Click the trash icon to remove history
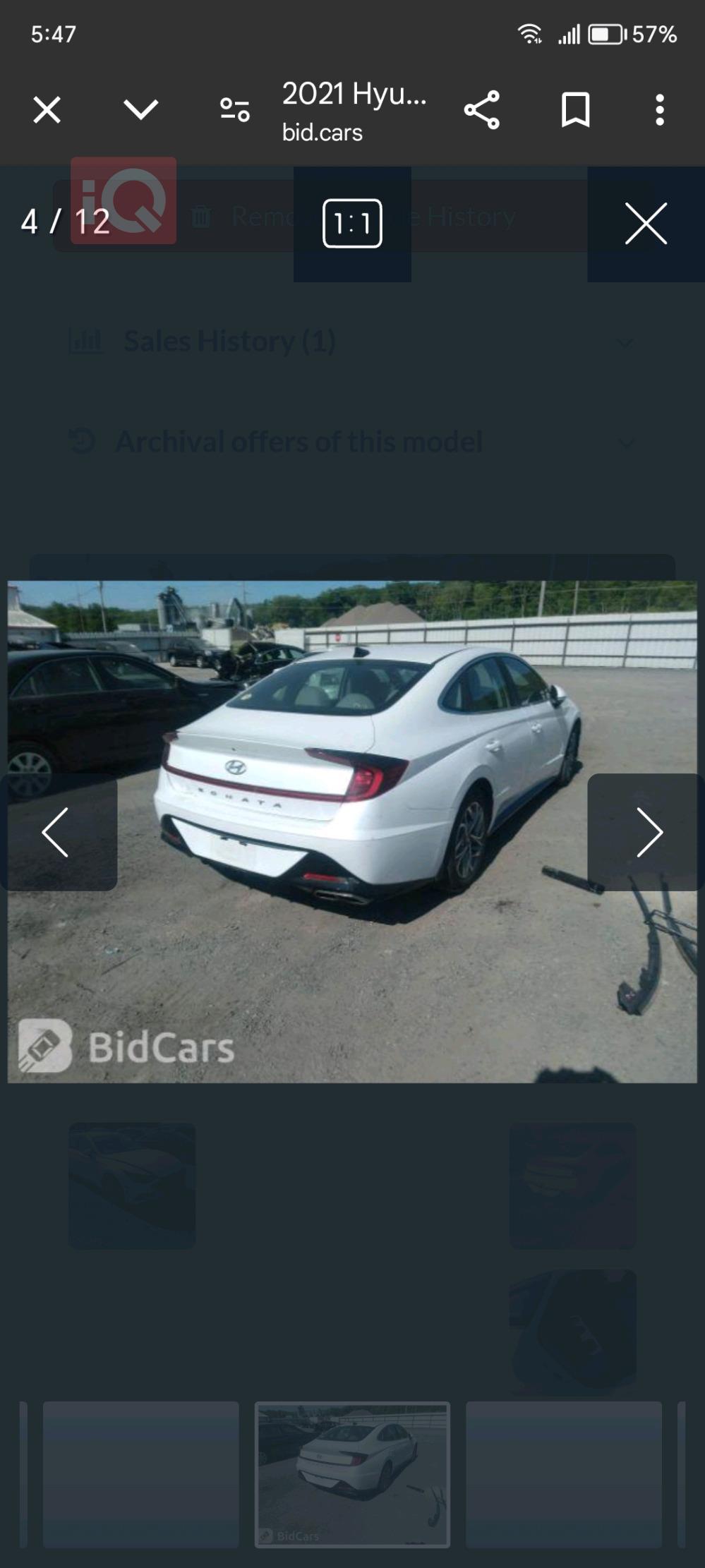 pos(203,217)
